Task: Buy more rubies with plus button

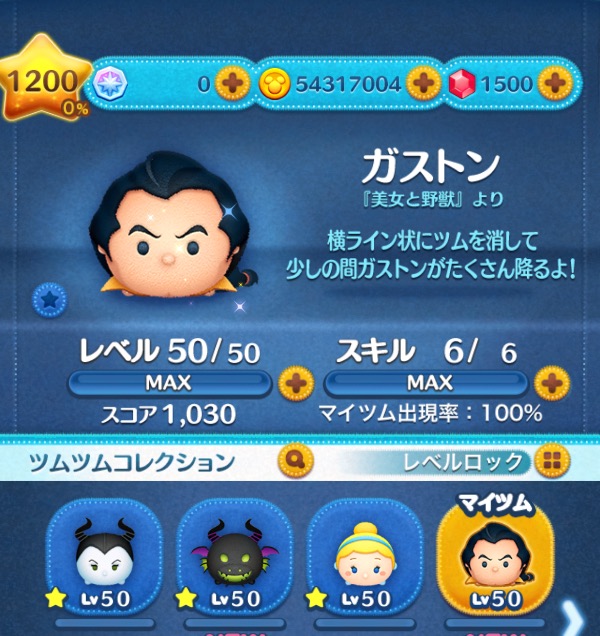Action: [553, 85]
